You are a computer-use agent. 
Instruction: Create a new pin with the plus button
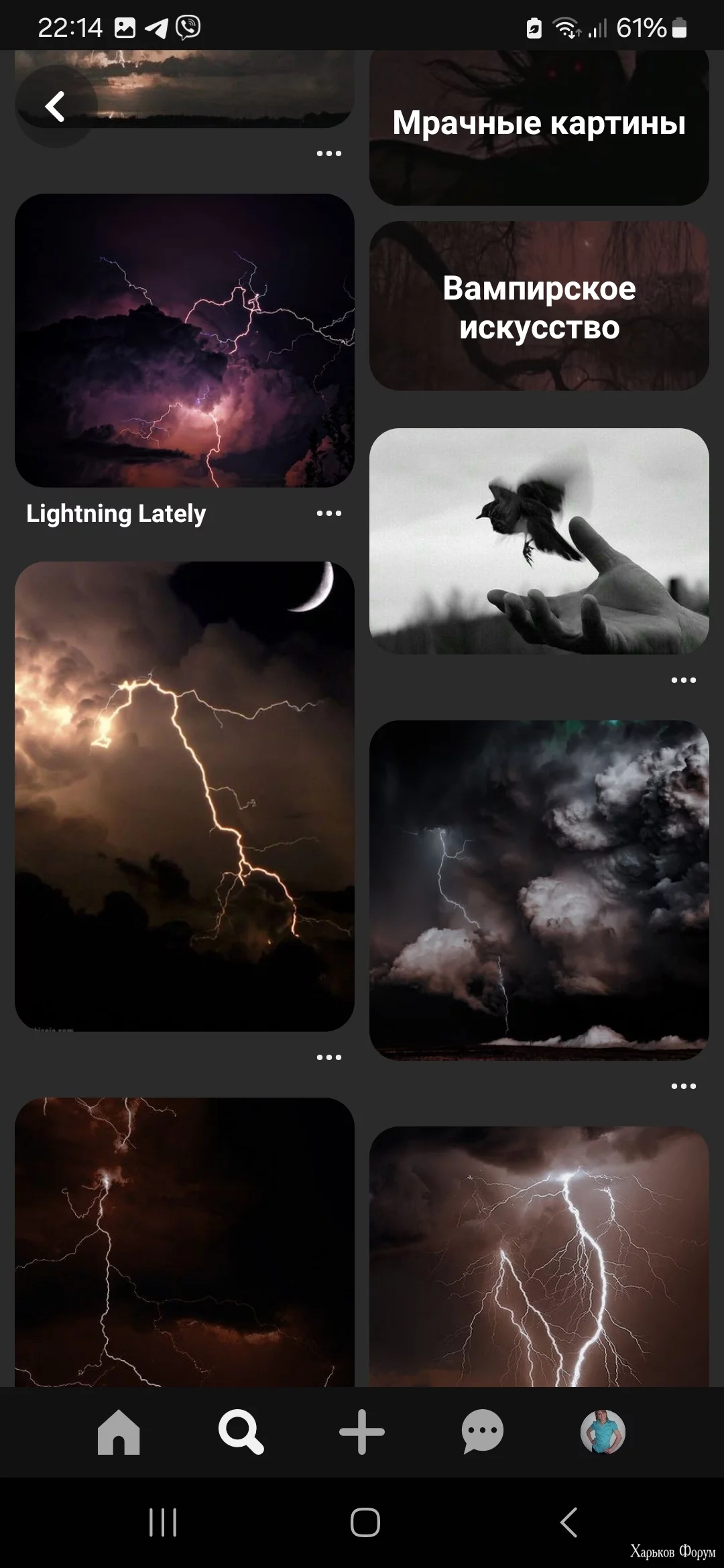coord(362,1432)
